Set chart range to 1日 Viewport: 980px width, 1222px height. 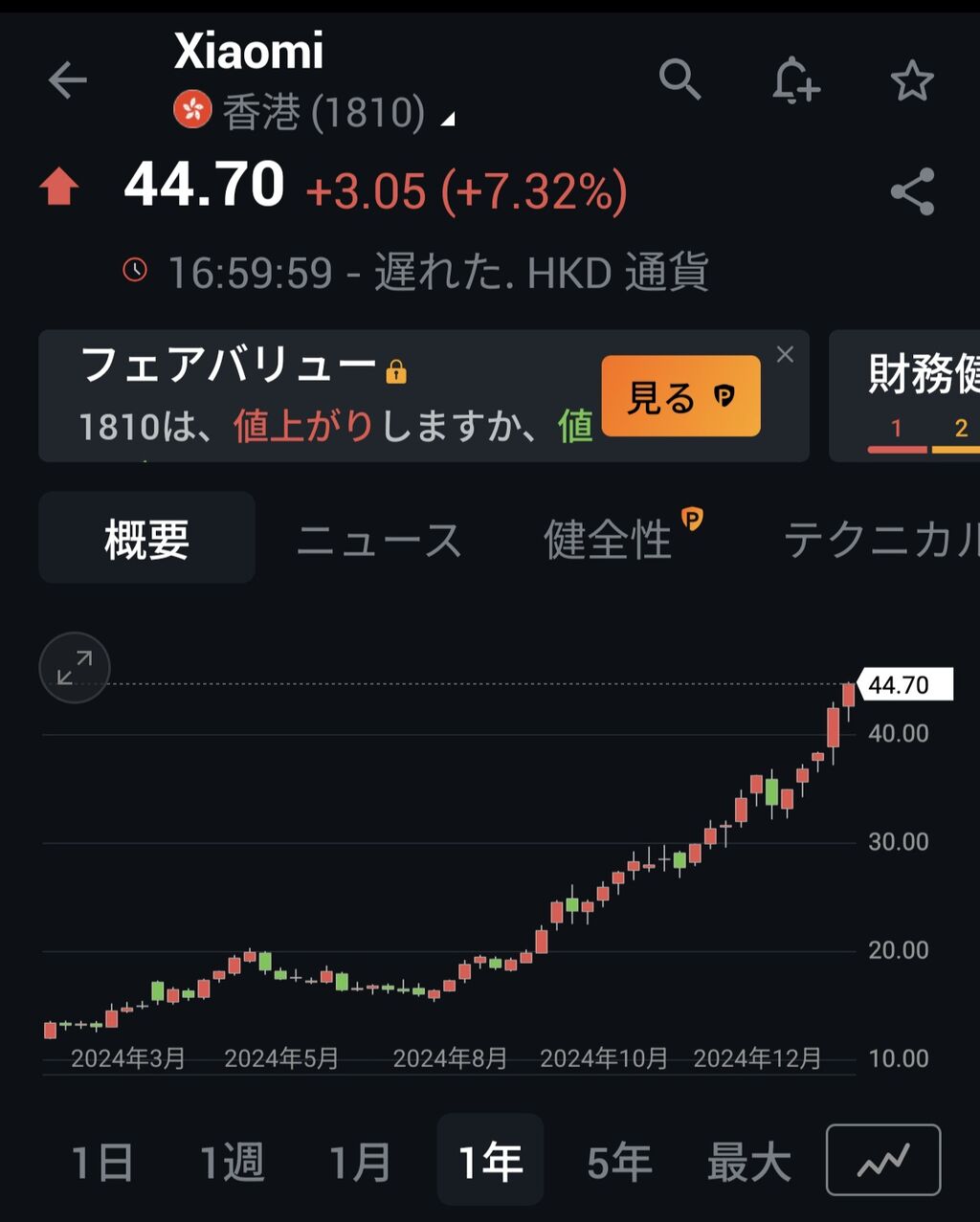(x=102, y=1162)
